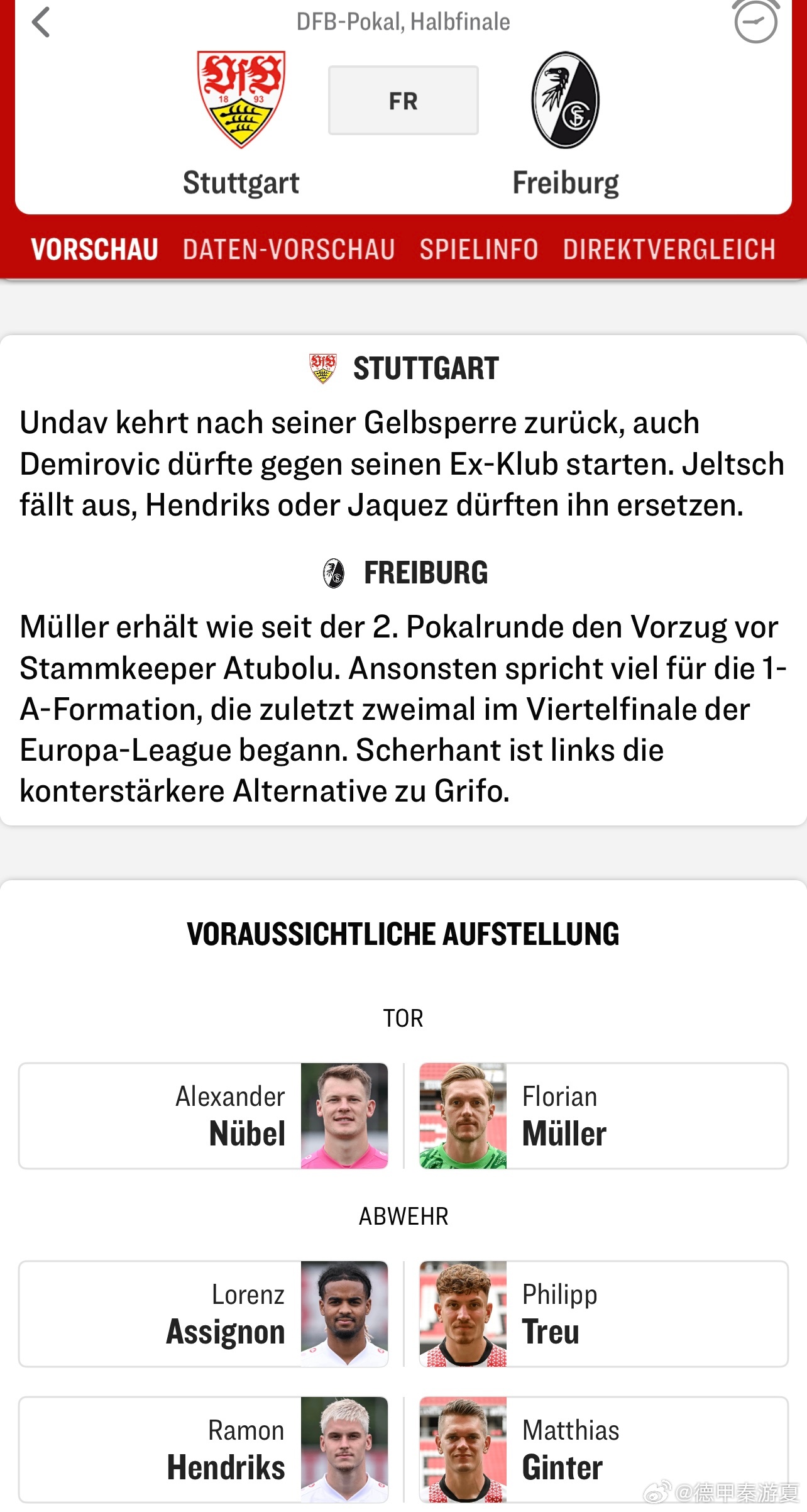Open Matthias Ginter's player card
The height and width of the screenshot is (1512, 807).
pyautogui.click(x=603, y=1450)
